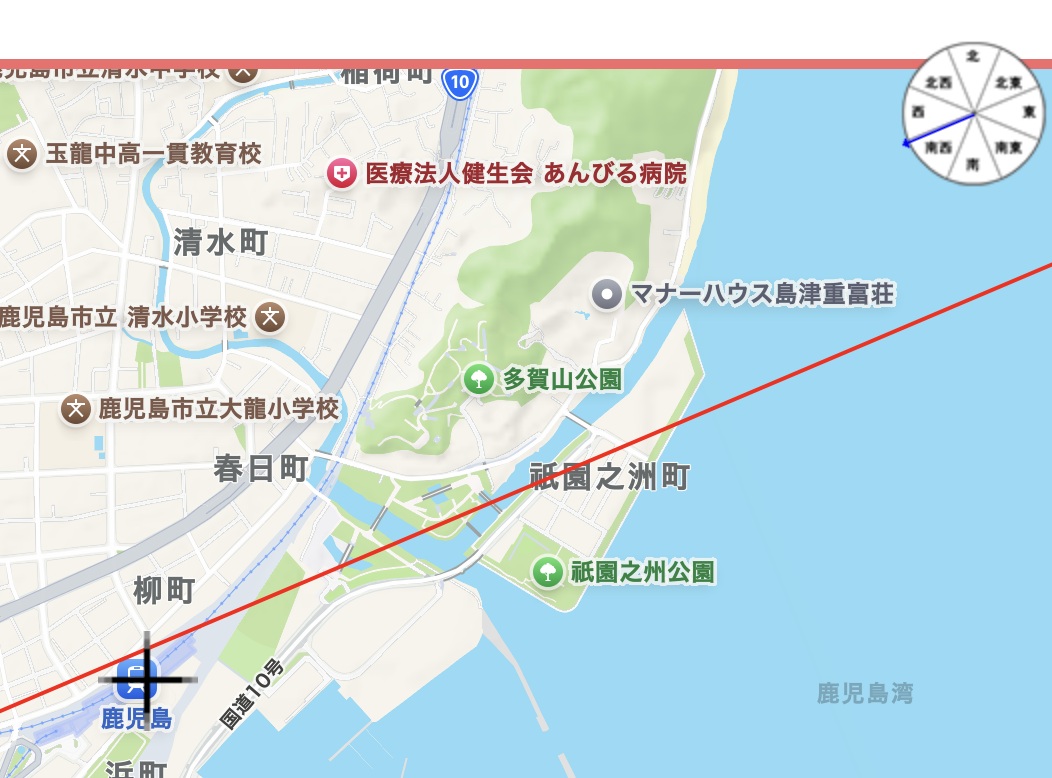Select the あんびる病院 hospital marker
1052x778 pixels.
(x=342, y=174)
